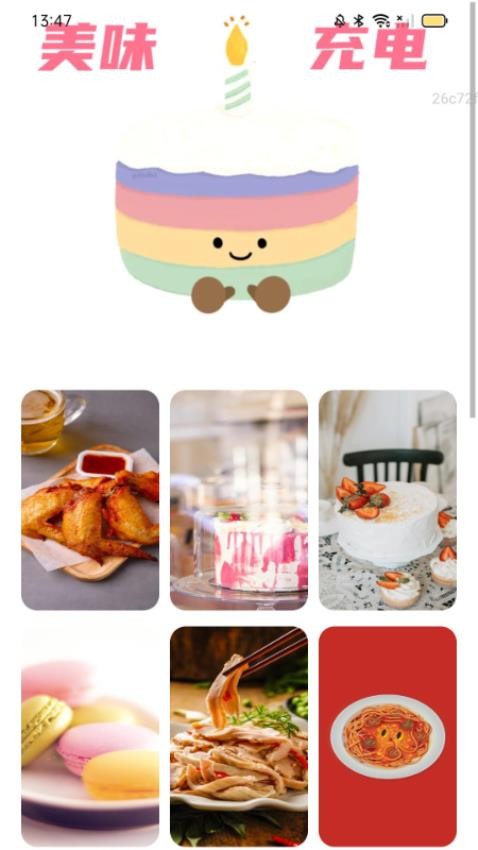Screen dimensions: 478x850
Task: Open the spaghetti plate on red tile
Action: coord(387,736)
